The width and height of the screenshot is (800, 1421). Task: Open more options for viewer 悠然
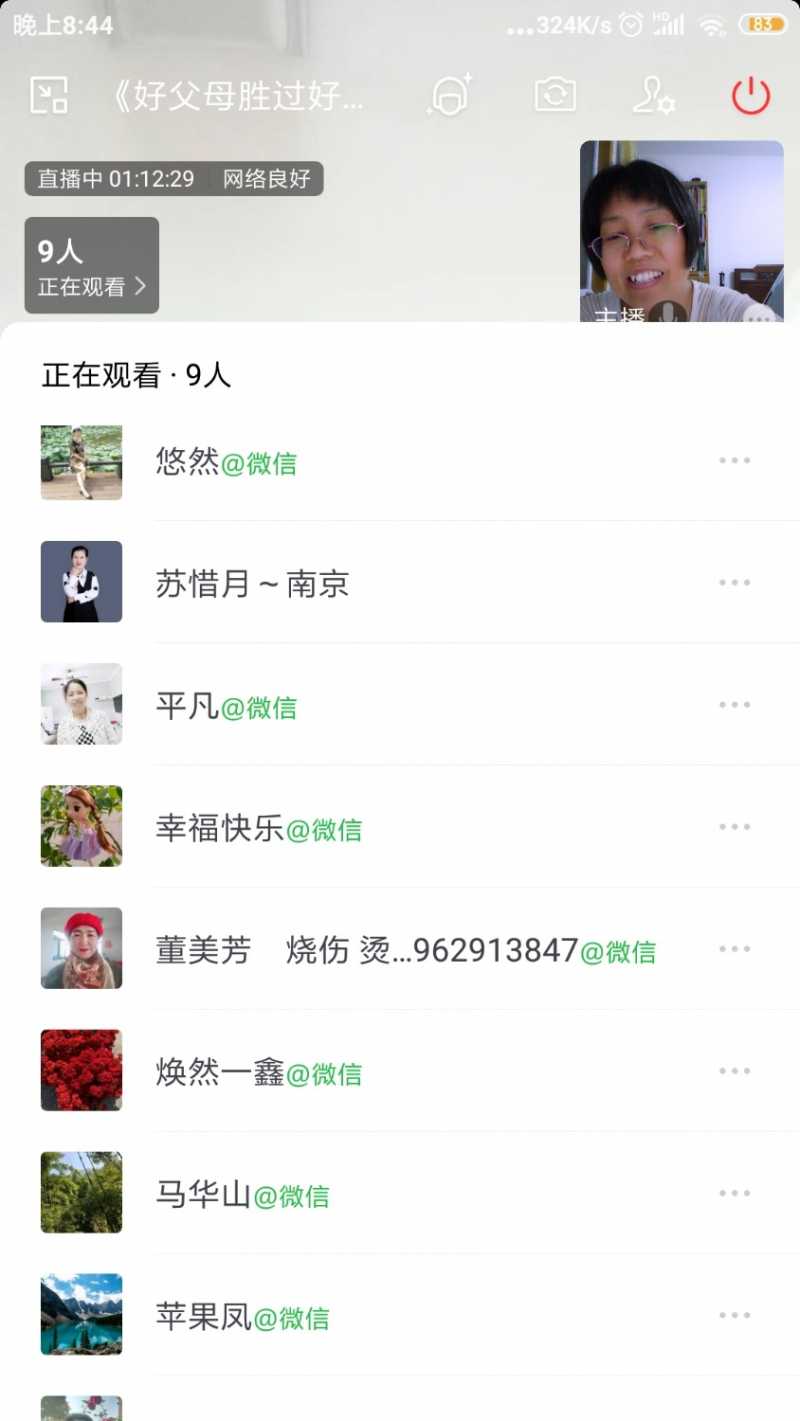[735, 460]
